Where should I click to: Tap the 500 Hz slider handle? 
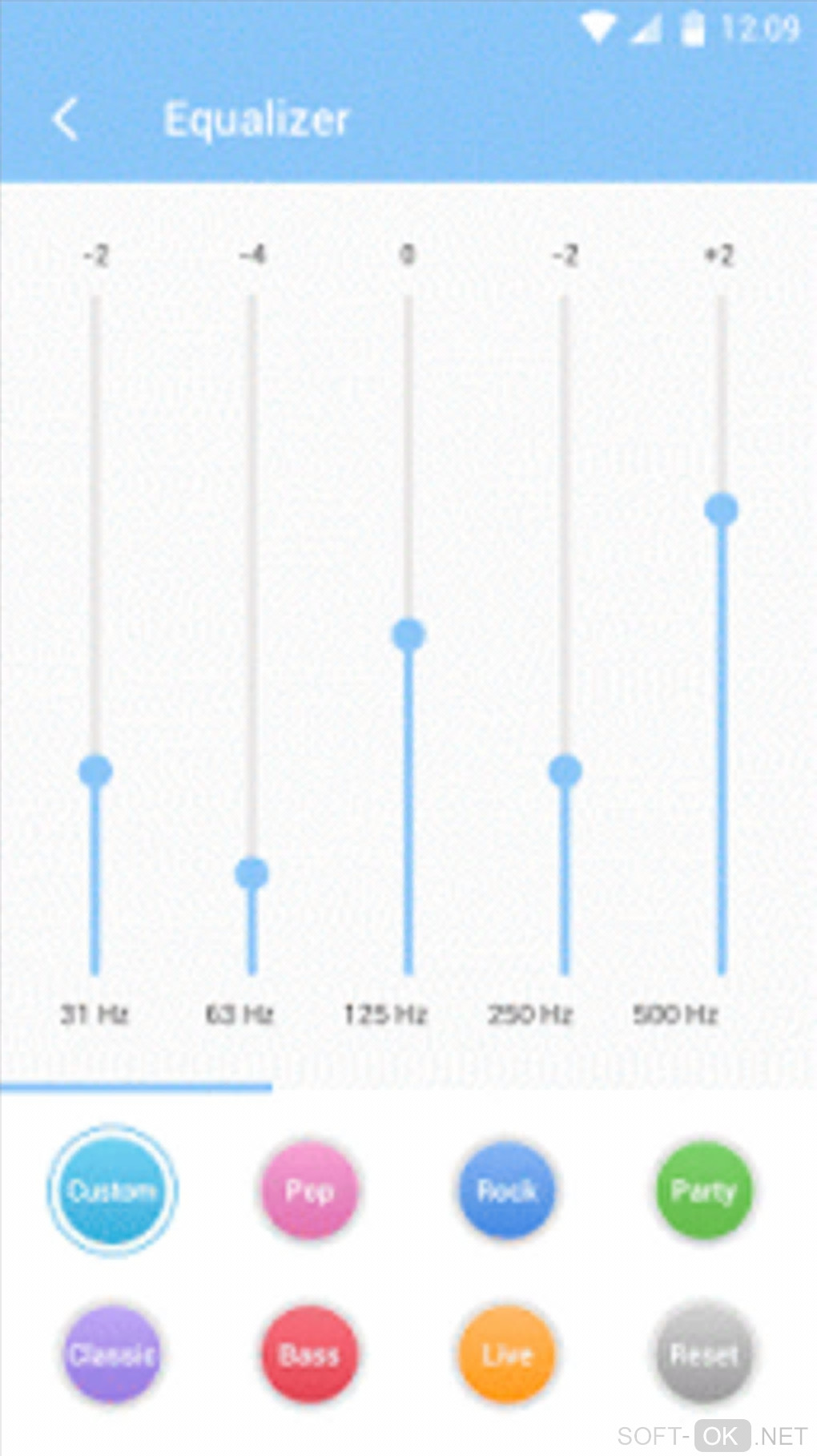coord(721,510)
